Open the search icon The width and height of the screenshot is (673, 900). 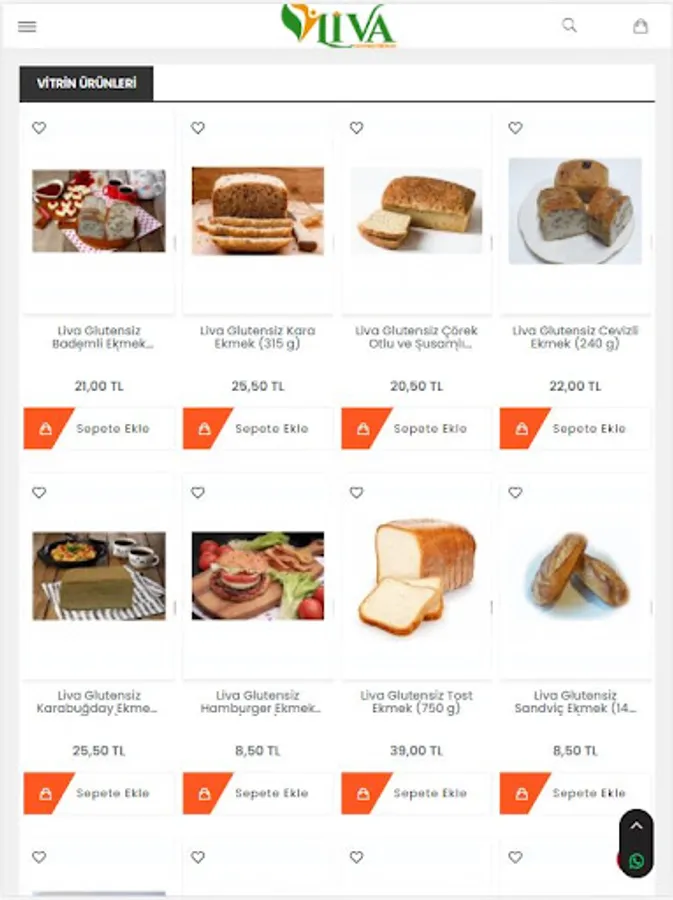[x=569, y=25]
